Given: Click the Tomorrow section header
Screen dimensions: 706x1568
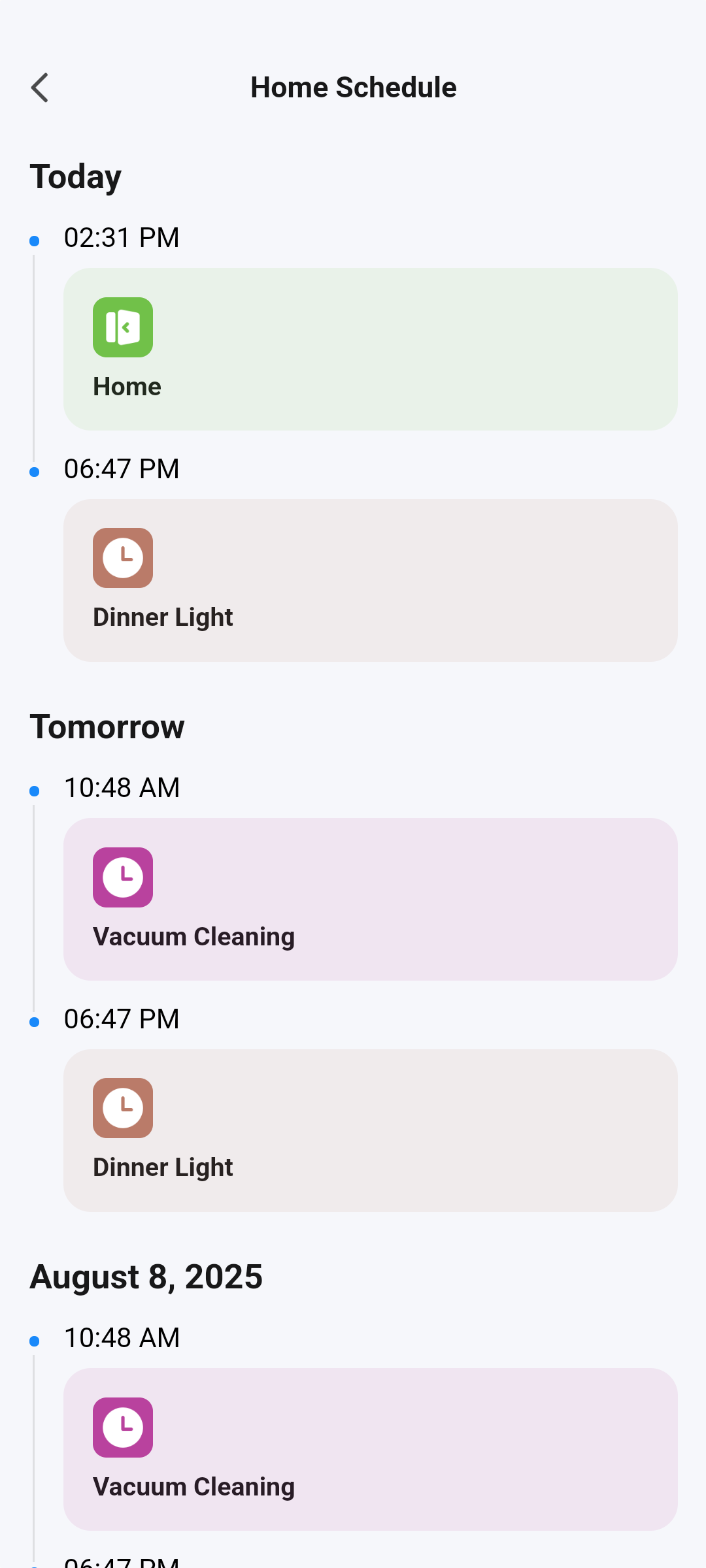Looking at the screenshot, I should 107,727.
